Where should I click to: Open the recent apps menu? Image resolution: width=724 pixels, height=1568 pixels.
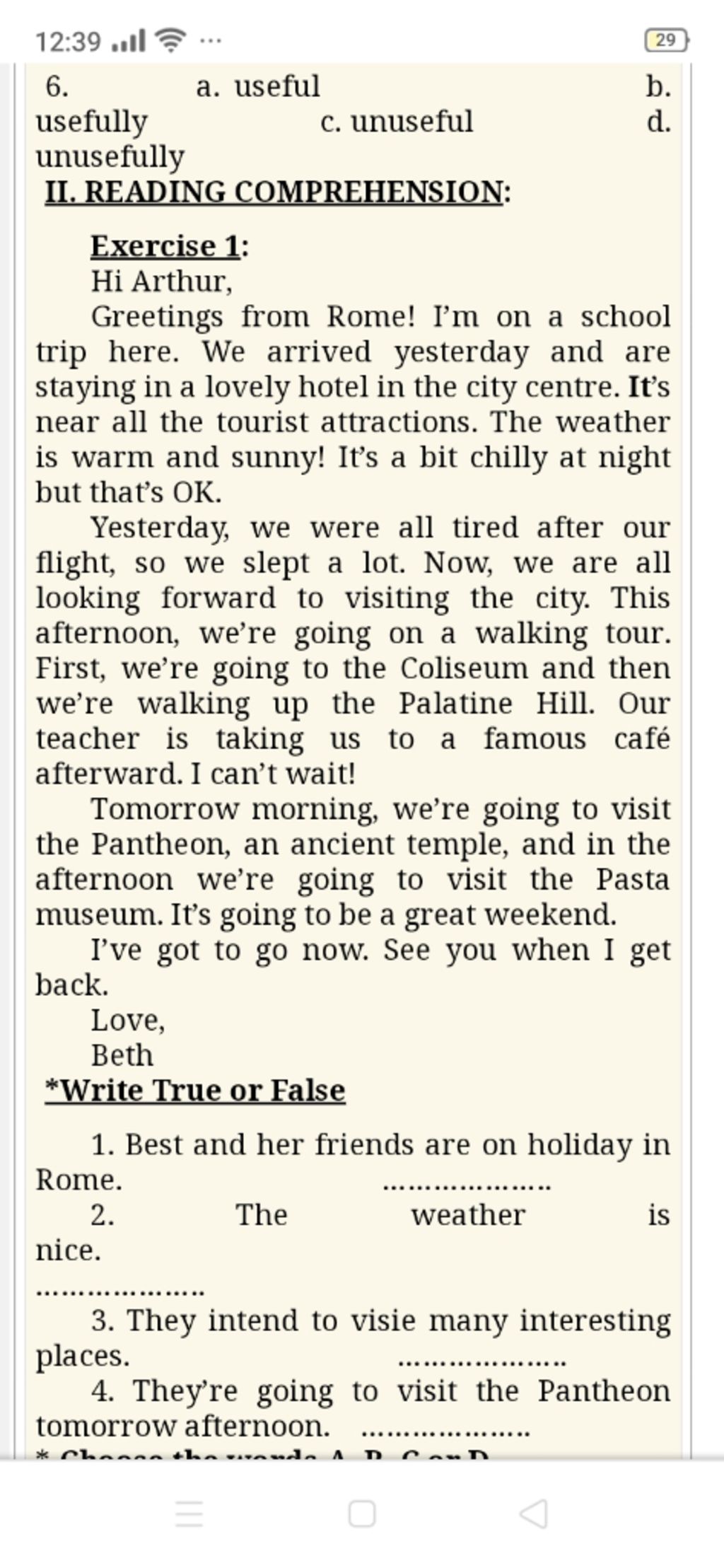[x=189, y=1514]
